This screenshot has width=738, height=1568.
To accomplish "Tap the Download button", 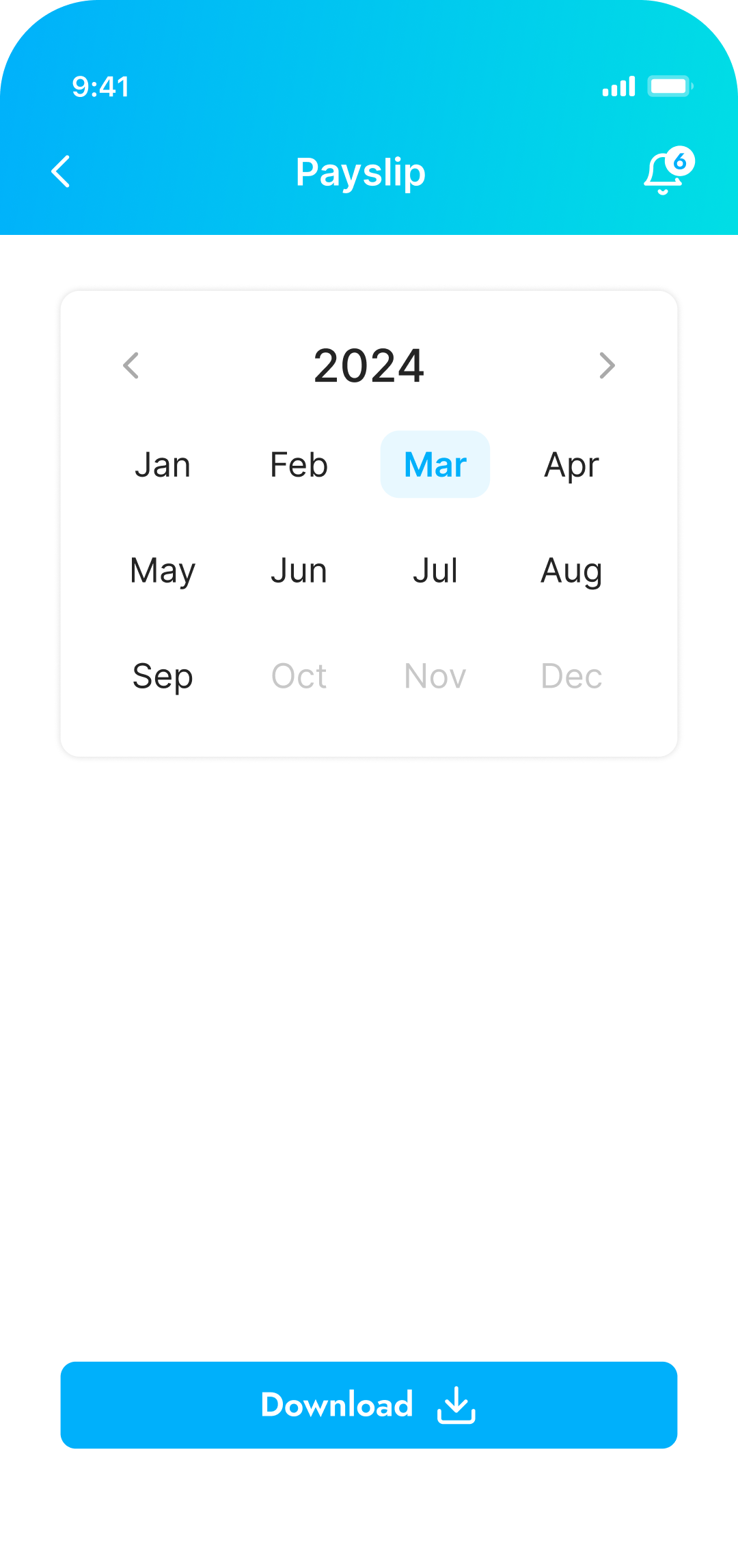I will point(369,1405).
